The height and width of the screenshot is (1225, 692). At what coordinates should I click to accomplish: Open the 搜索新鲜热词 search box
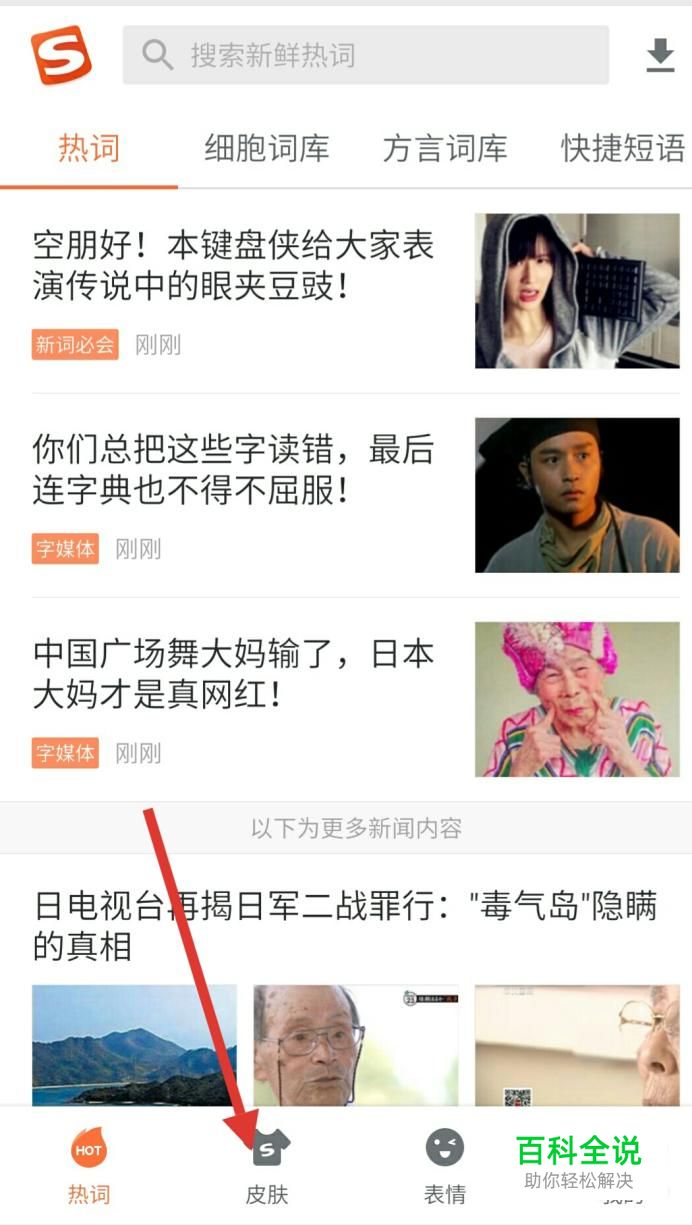[365, 55]
